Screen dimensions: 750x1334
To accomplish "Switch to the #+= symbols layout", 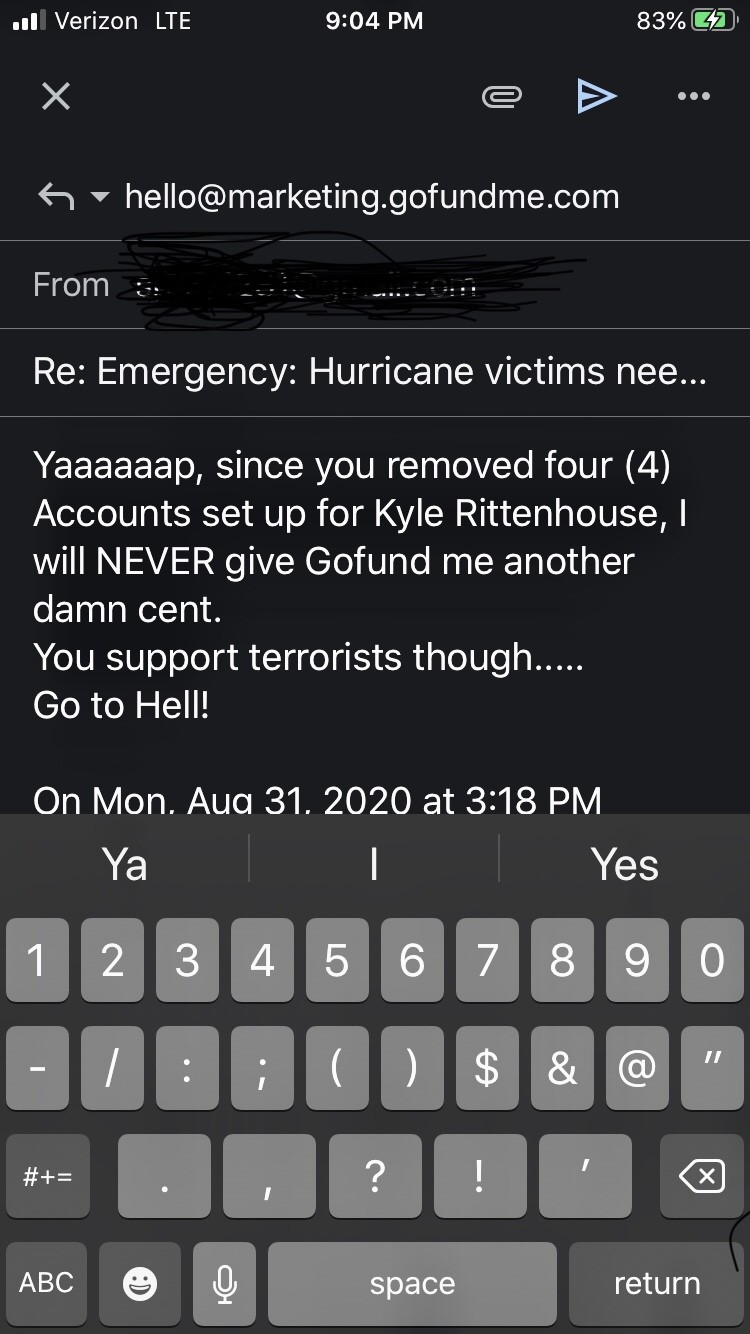I will (x=47, y=1177).
